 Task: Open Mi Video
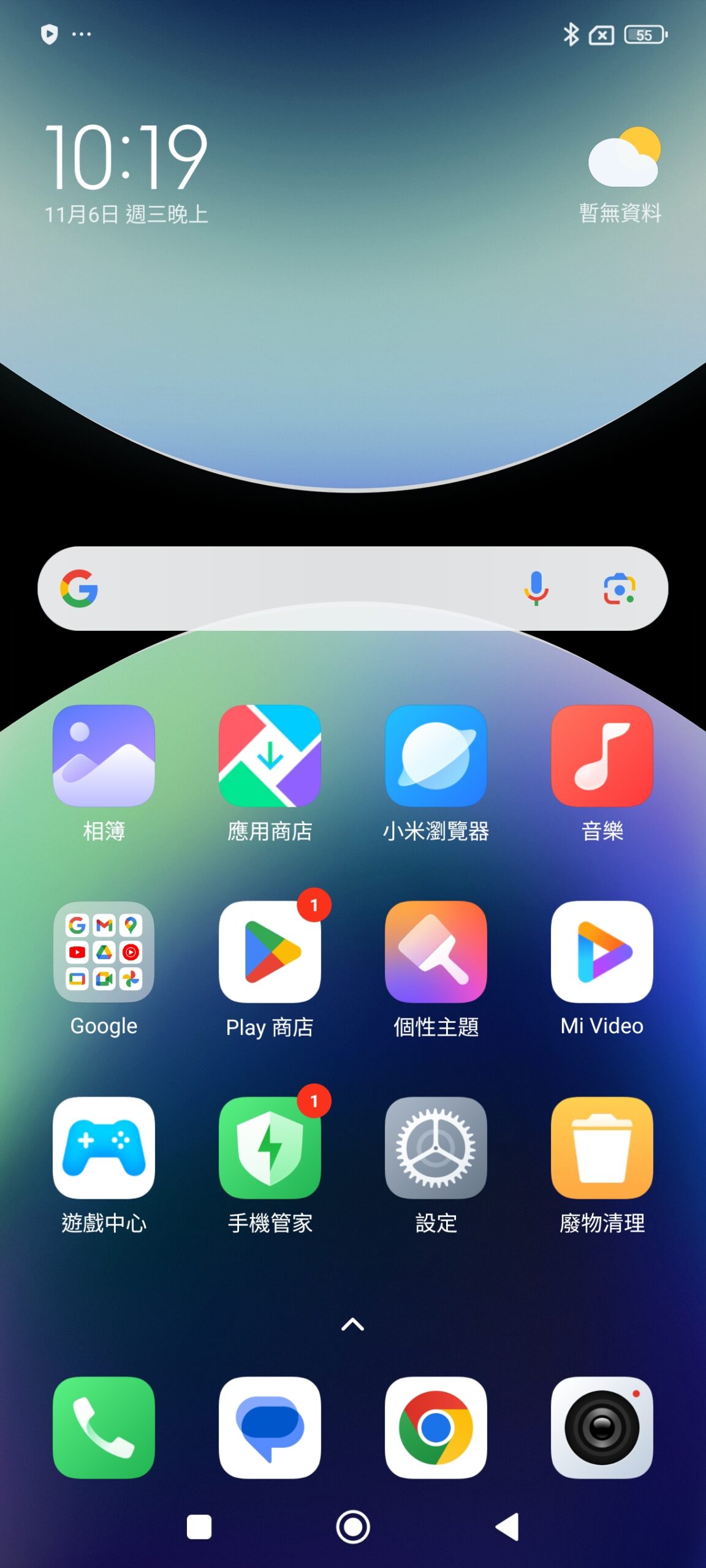pos(602,951)
